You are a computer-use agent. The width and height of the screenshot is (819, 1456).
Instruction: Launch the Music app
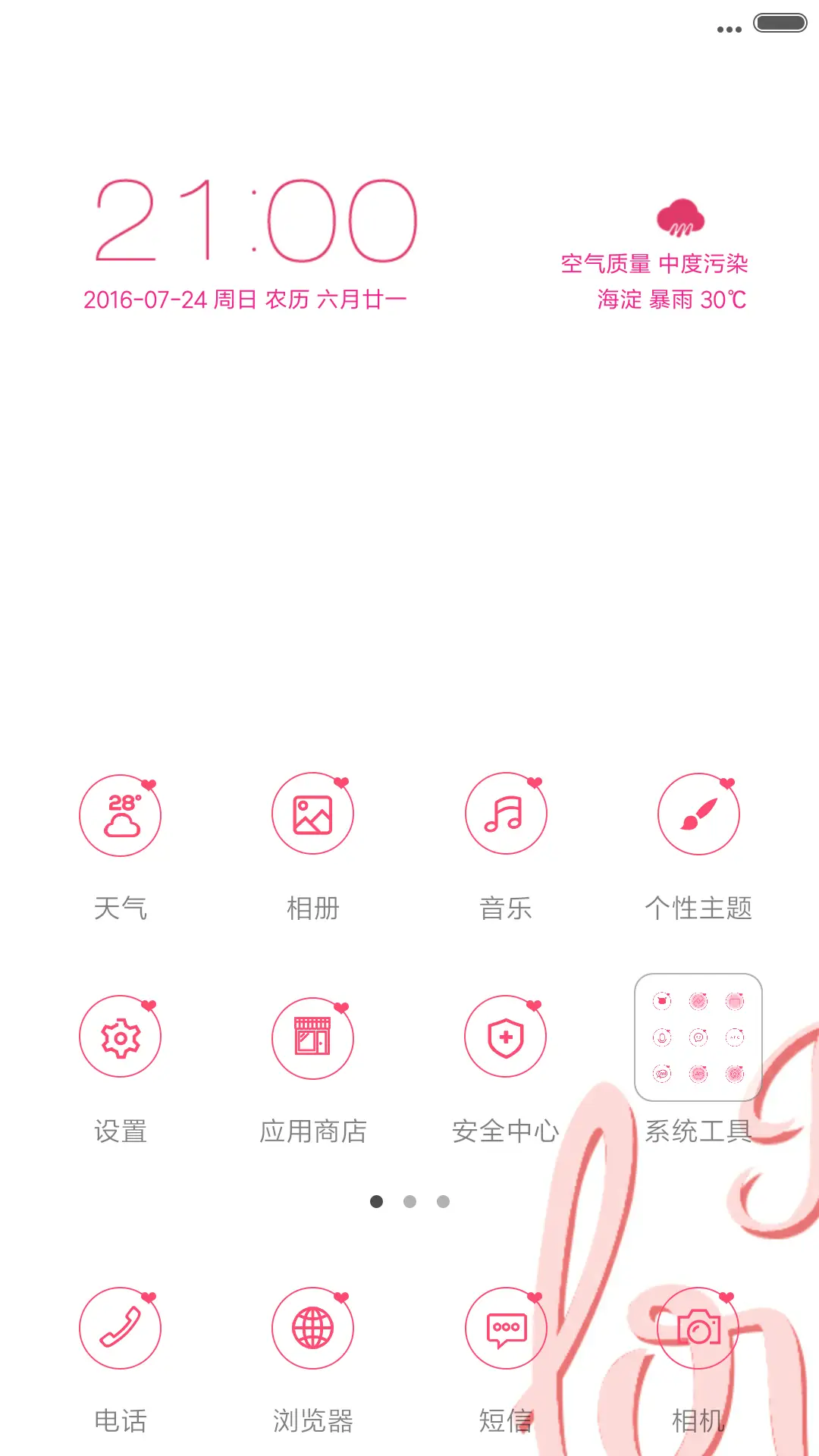point(506,813)
